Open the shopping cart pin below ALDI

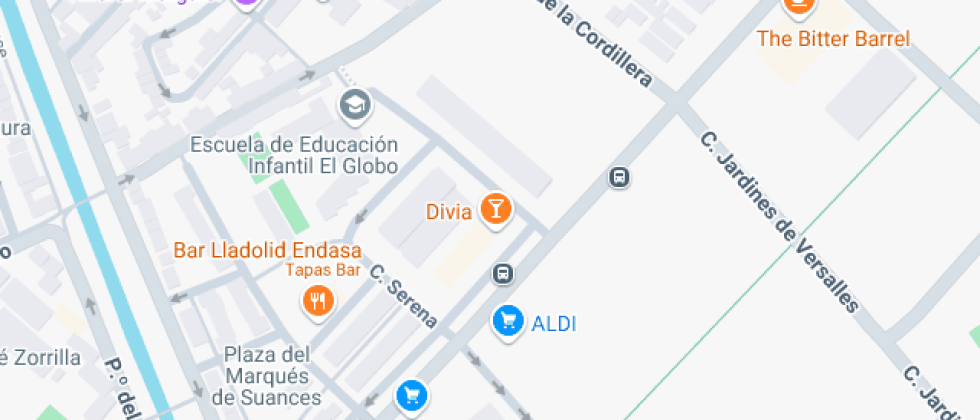(x=411, y=395)
